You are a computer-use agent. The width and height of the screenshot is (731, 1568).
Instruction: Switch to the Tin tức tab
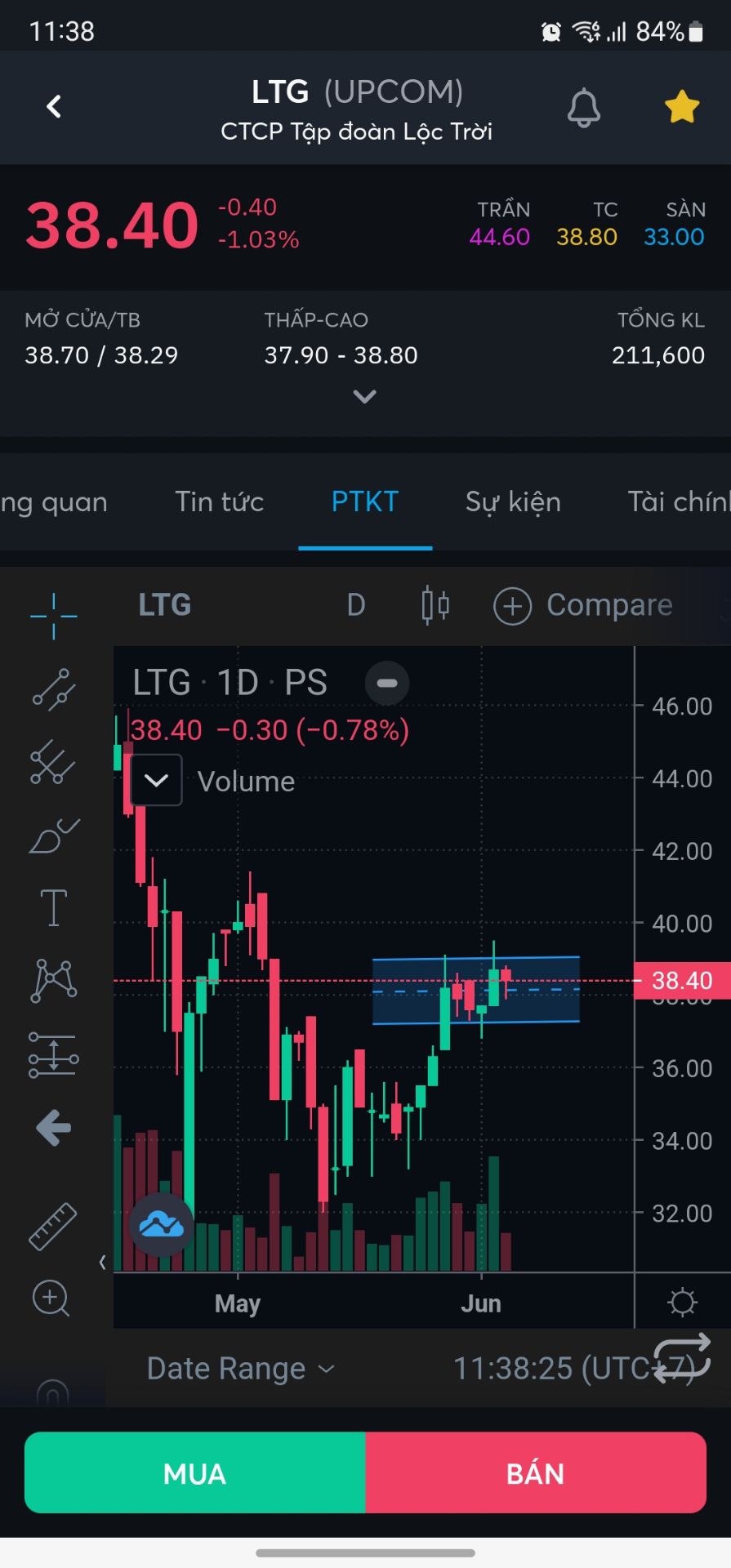pos(219,502)
